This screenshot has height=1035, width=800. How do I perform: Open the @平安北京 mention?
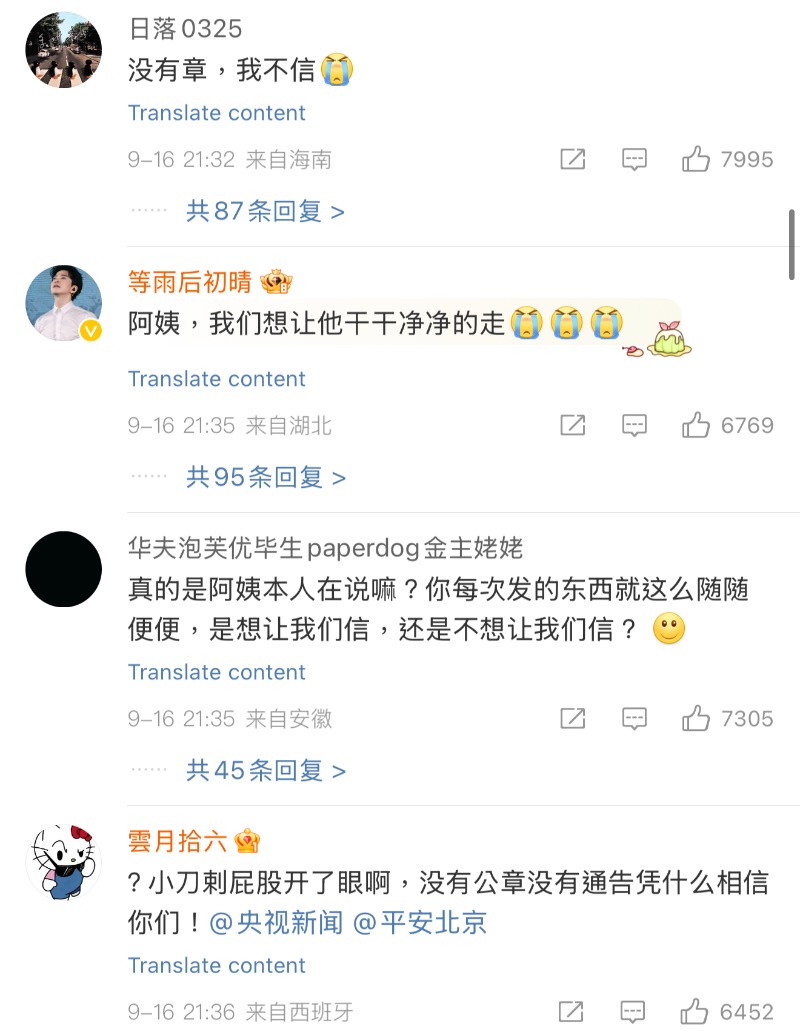pyautogui.click(x=420, y=921)
